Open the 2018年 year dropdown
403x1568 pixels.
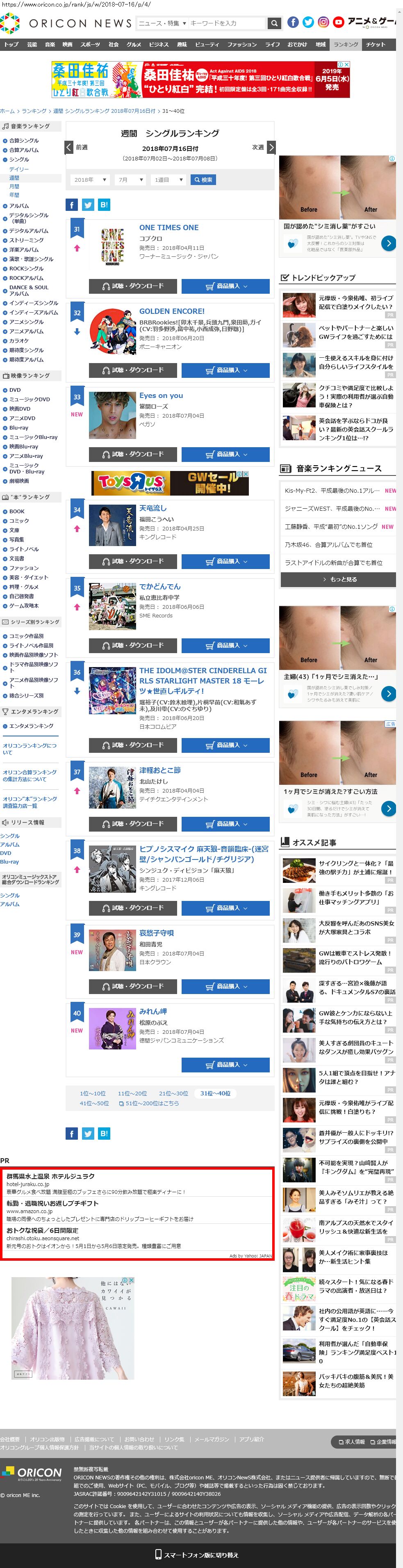[x=90, y=180]
